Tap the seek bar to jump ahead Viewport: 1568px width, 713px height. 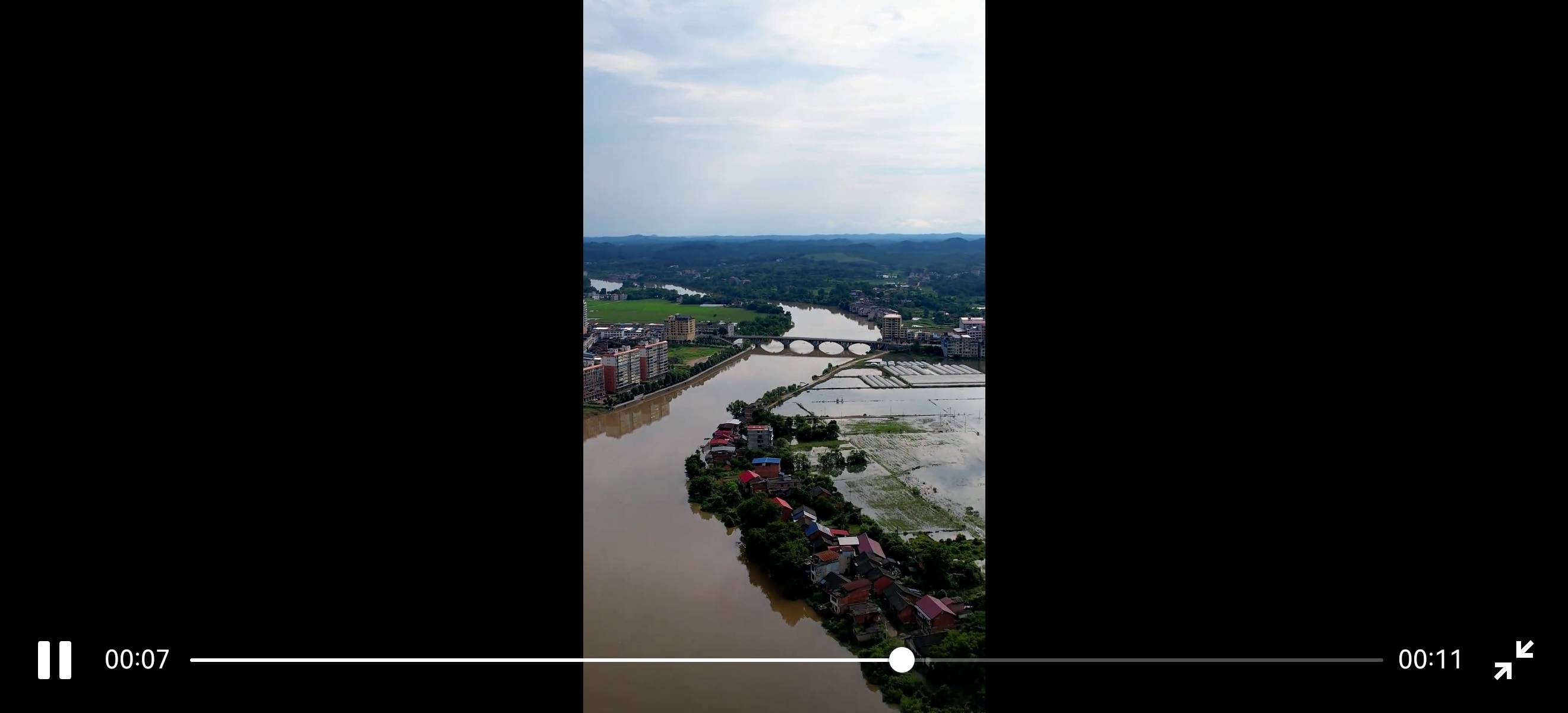pos(1156,660)
